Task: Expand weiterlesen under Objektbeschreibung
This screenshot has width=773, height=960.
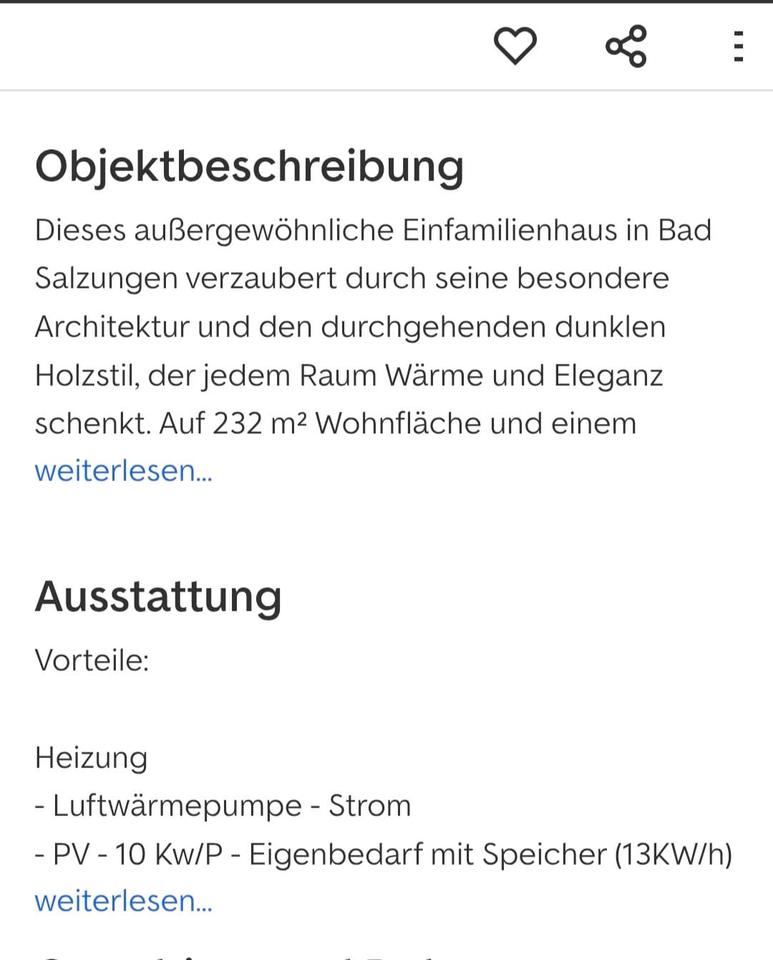Action: tap(123, 471)
